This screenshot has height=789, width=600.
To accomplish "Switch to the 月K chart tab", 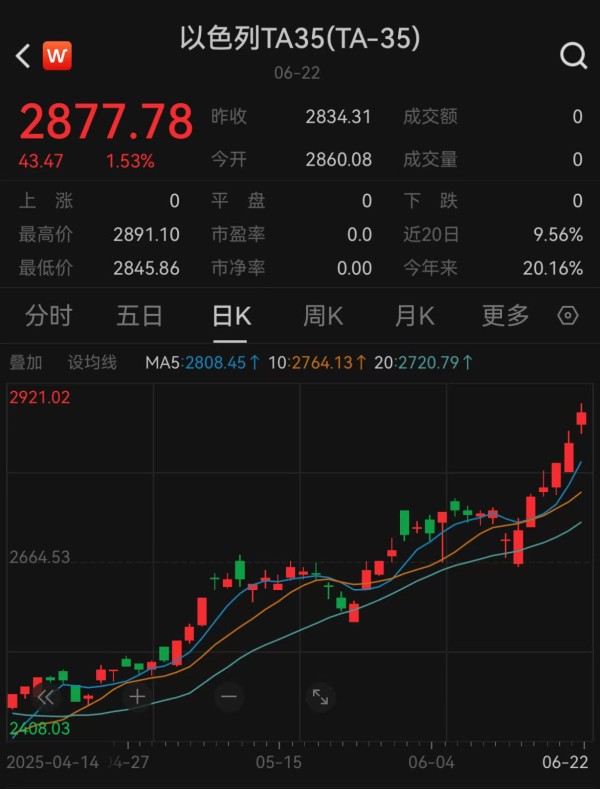I will [x=414, y=316].
